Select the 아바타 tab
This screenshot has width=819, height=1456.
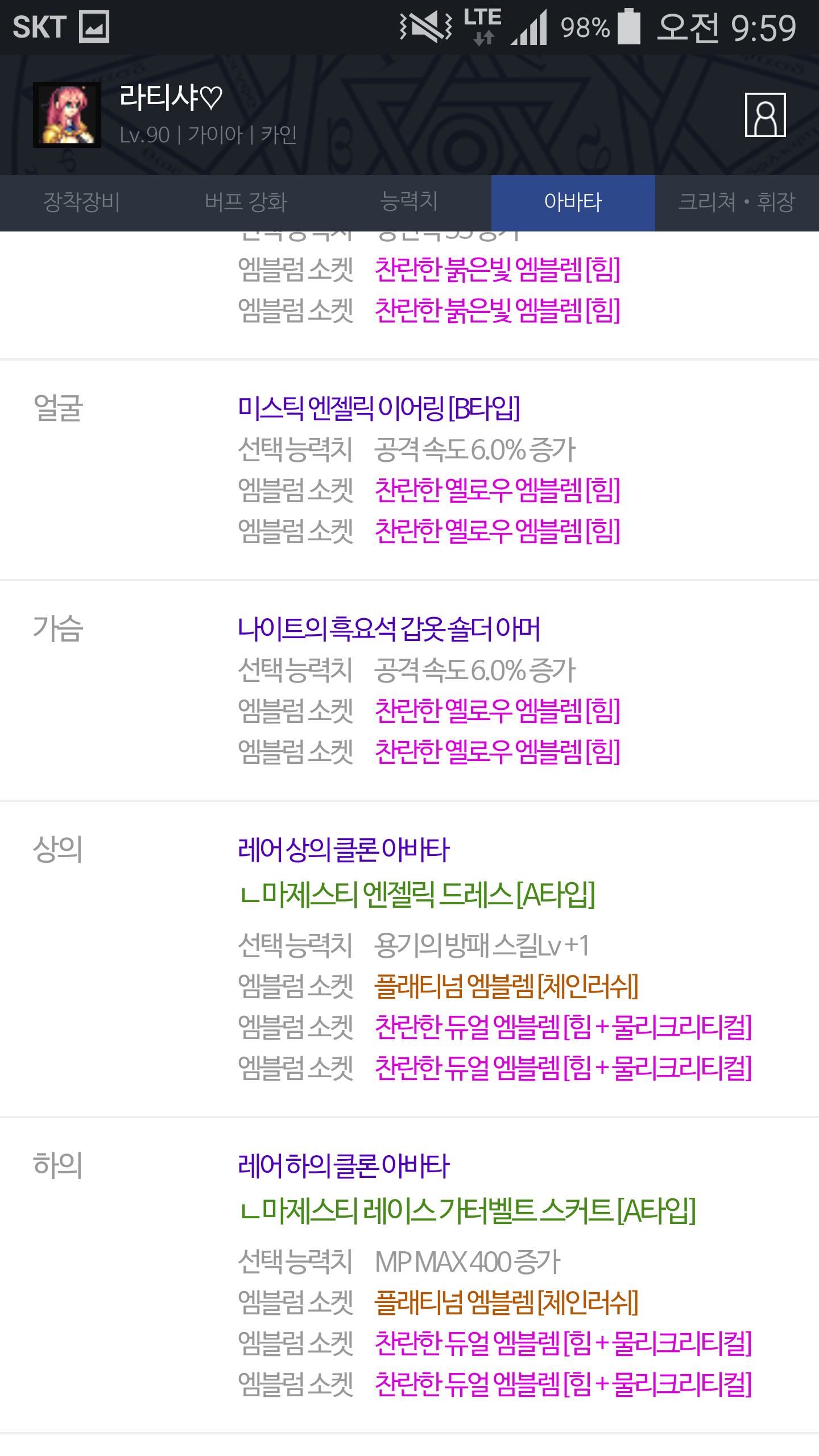pyautogui.click(x=573, y=202)
